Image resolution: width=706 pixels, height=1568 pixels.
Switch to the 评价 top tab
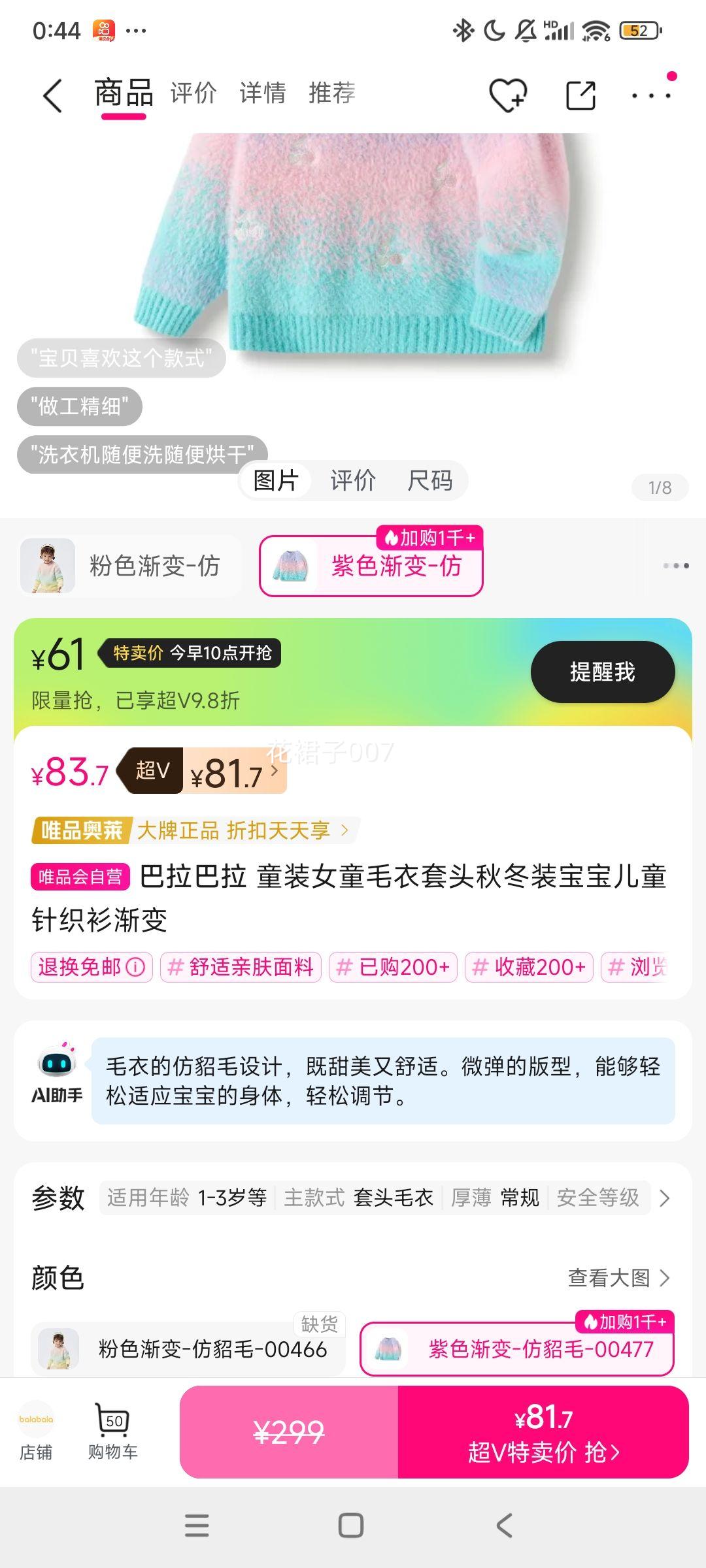(x=193, y=93)
